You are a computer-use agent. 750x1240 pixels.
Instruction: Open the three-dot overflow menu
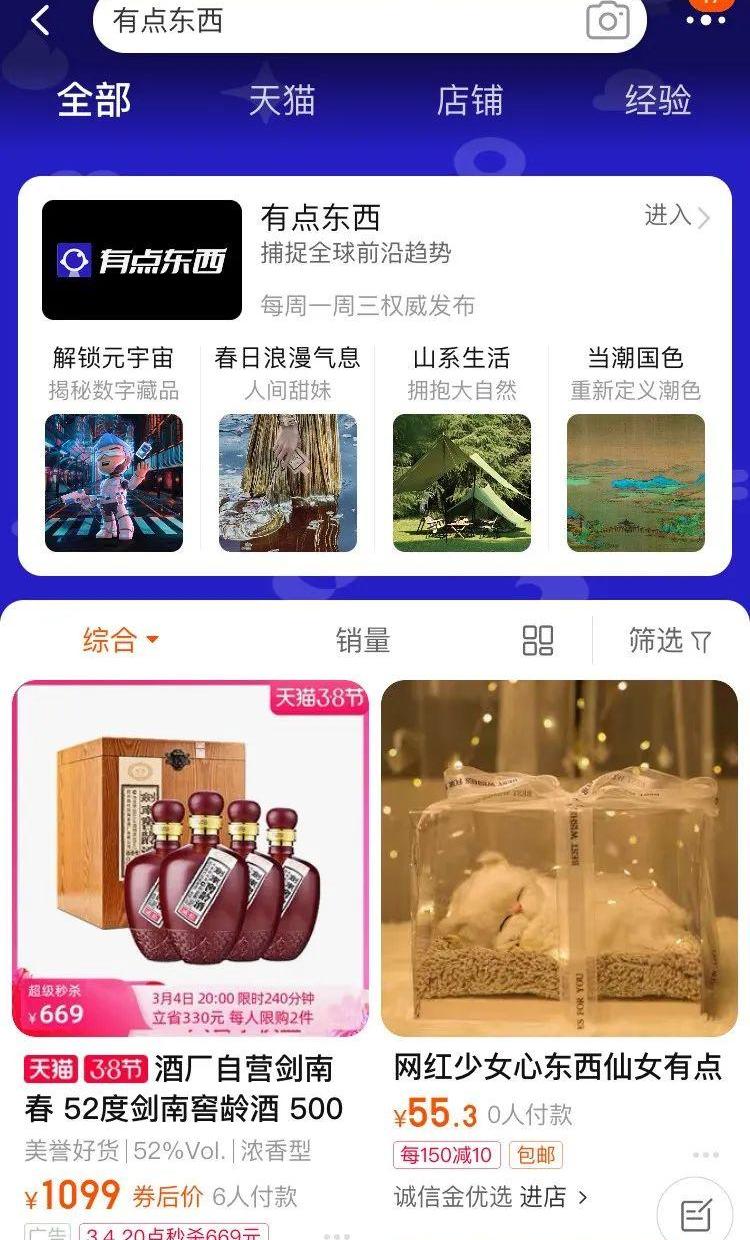[x=706, y=20]
